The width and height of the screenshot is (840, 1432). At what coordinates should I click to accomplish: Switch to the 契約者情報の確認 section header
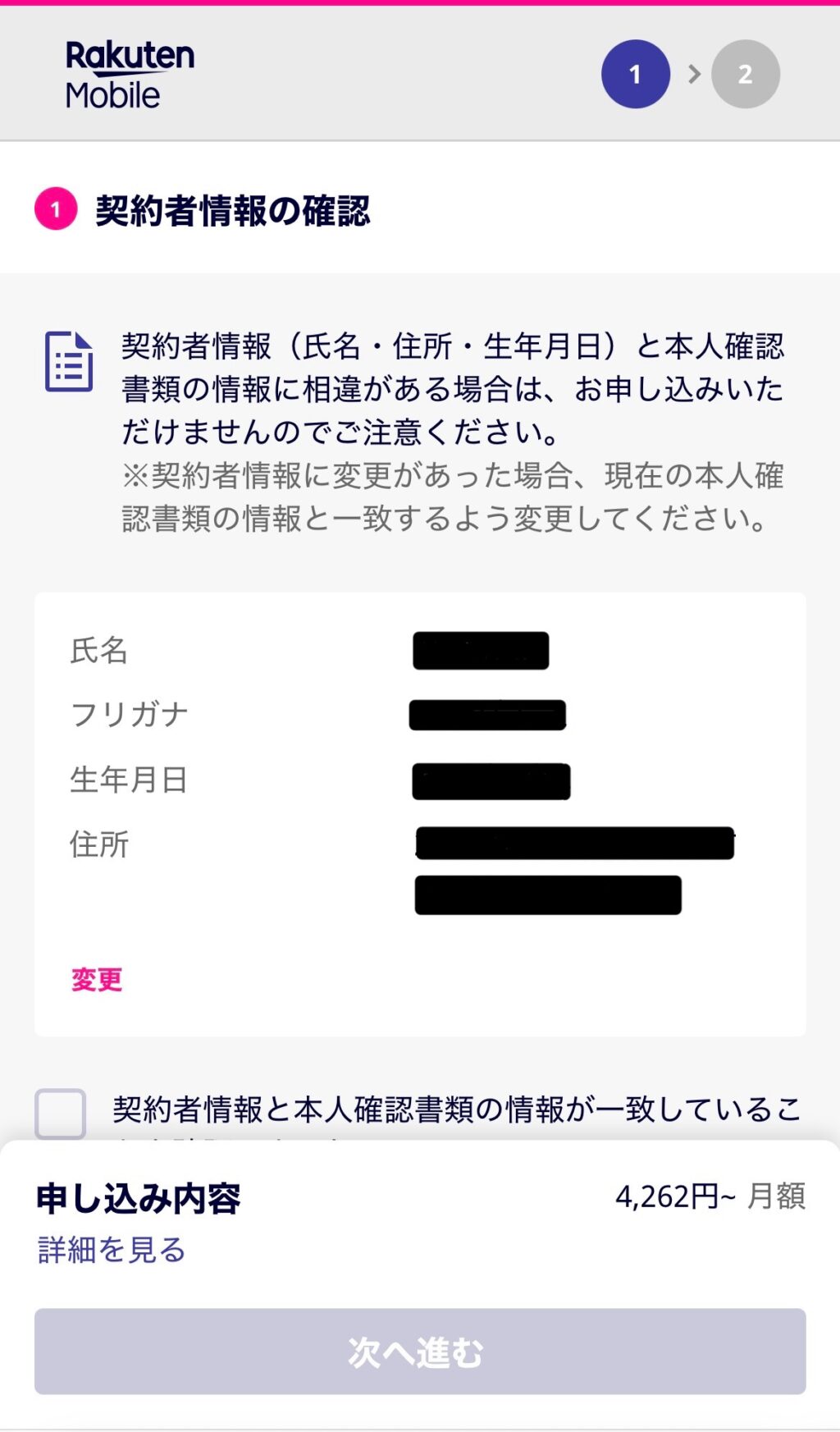pyautogui.click(x=232, y=209)
